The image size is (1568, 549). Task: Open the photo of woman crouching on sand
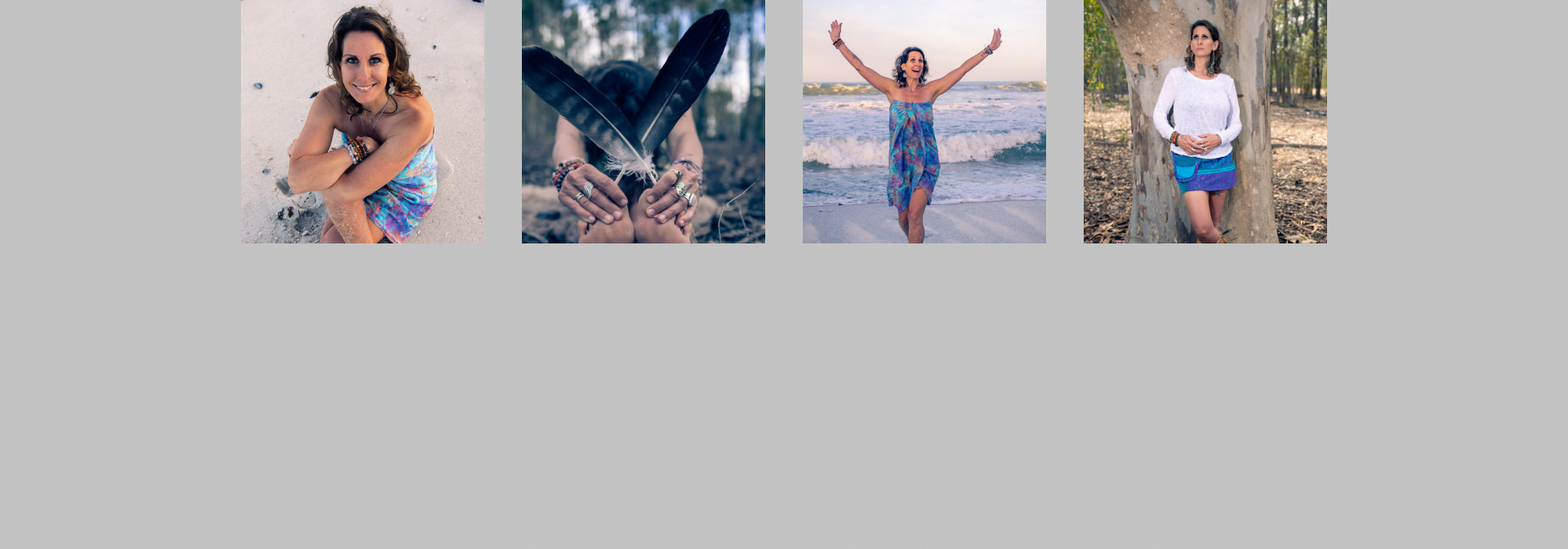point(362,121)
